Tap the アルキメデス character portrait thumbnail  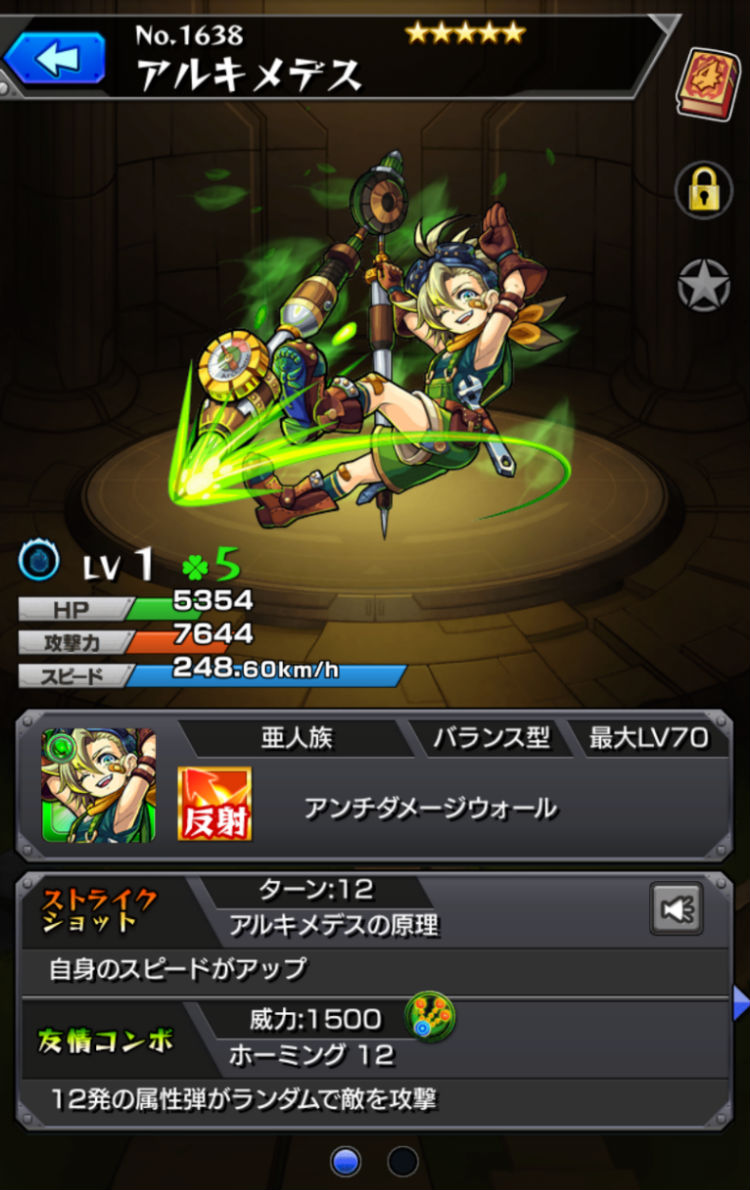(x=99, y=784)
